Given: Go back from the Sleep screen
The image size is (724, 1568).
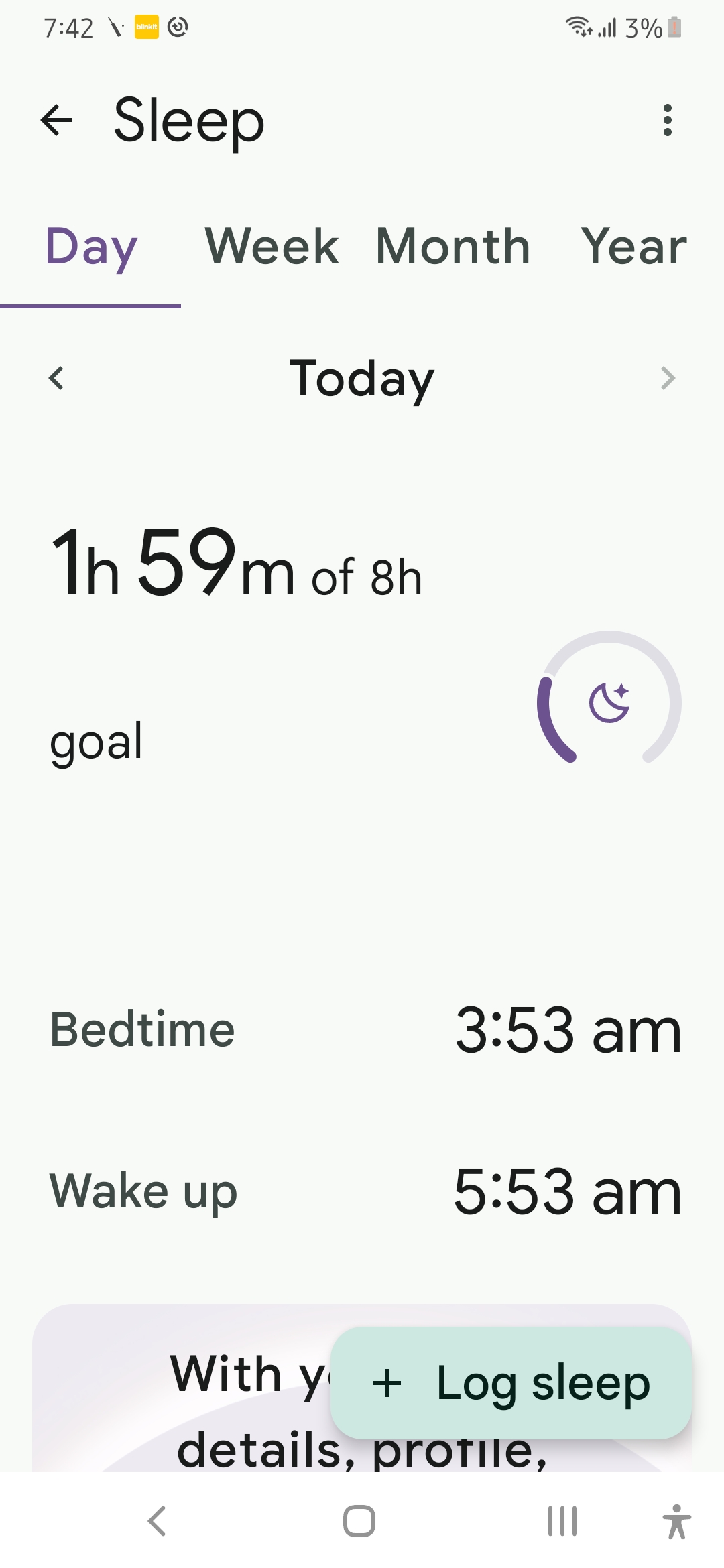Looking at the screenshot, I should click(x=57, y=121).
